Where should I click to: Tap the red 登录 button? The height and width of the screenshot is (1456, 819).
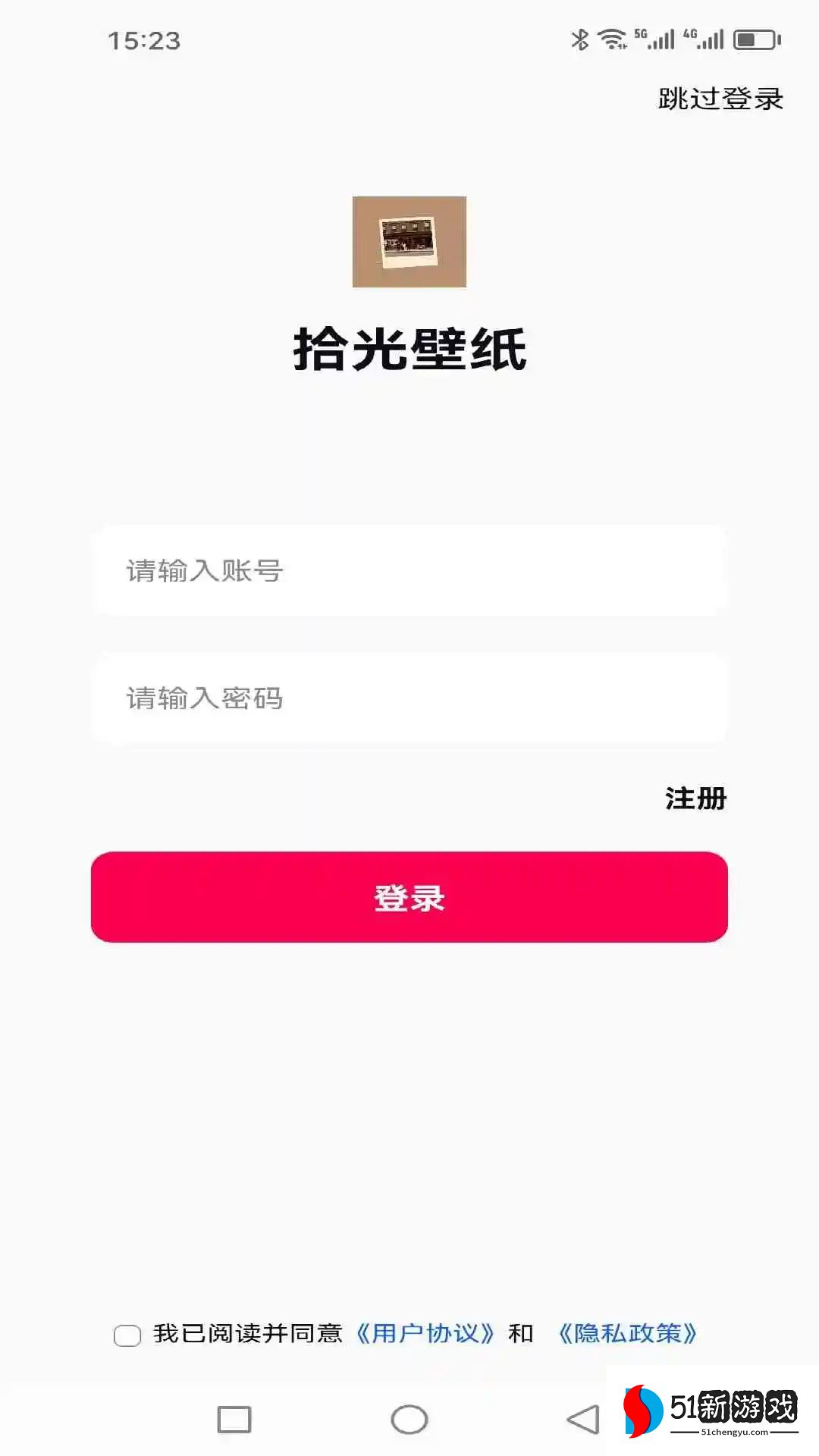coord(409,897)
